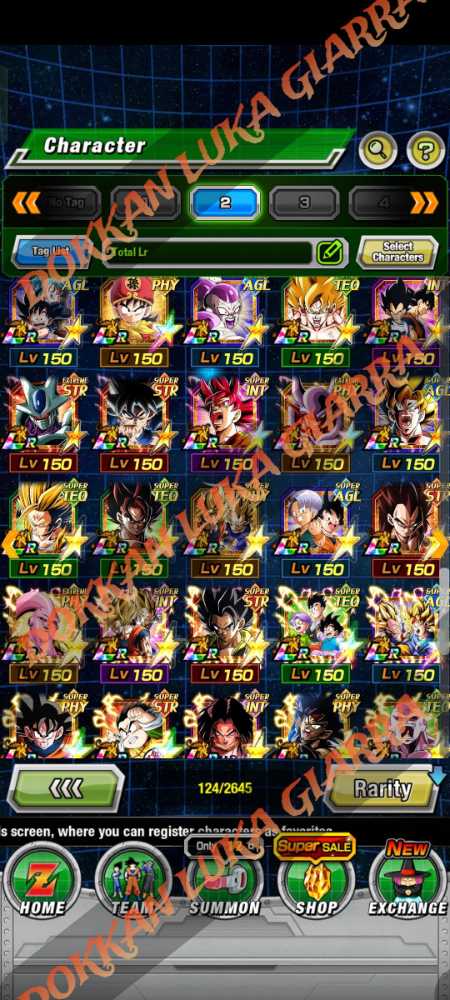
Task: Open the SUMMON section
Action: click(x=224, y=882)
